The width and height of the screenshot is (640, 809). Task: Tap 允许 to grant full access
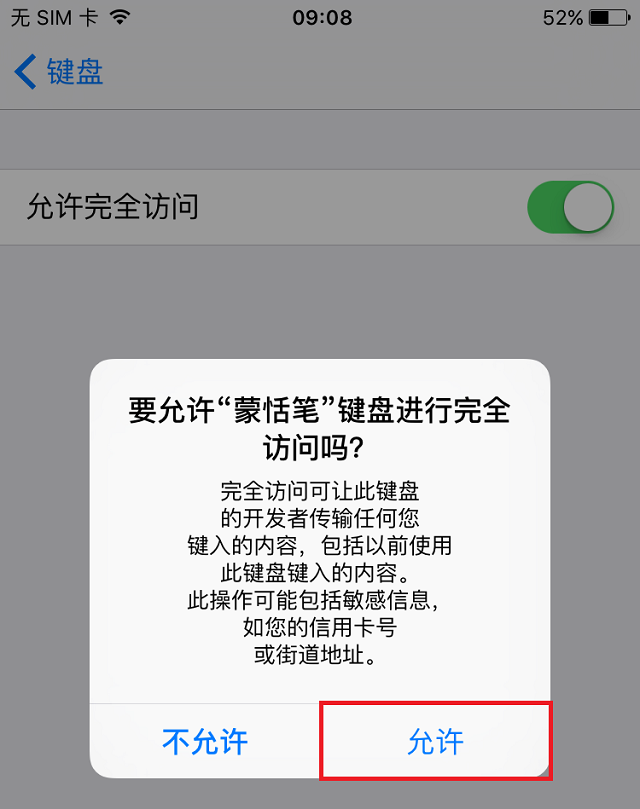tap(435, 741)
